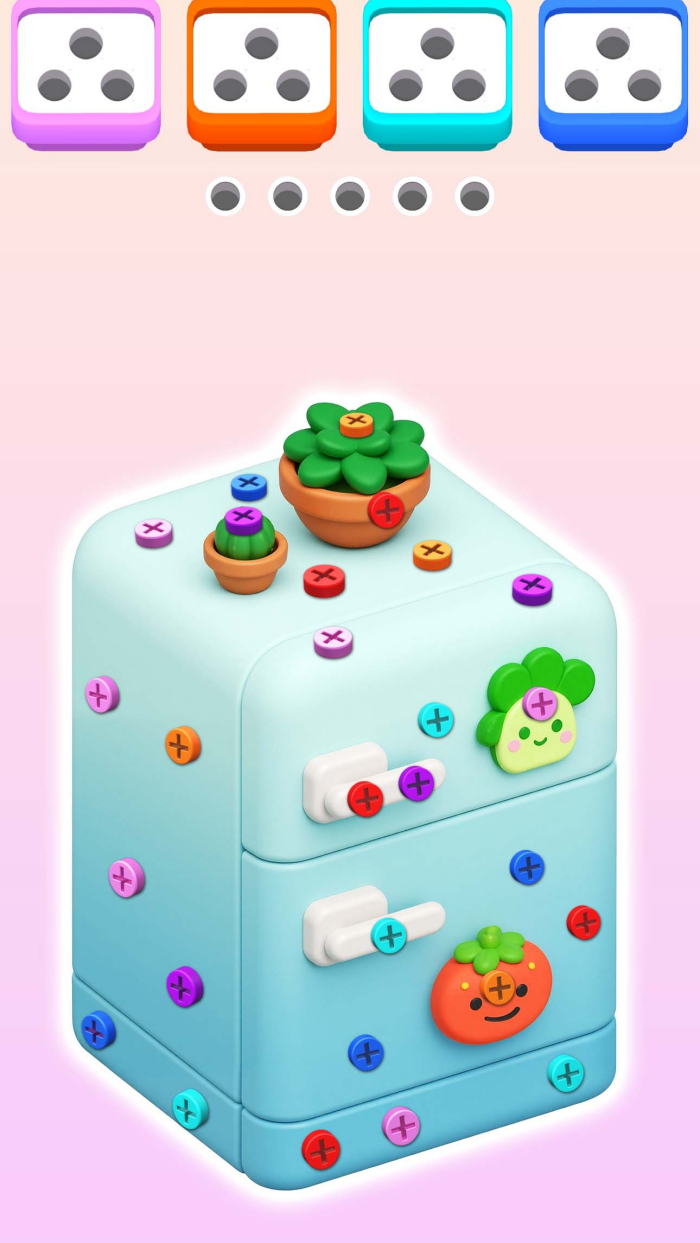Remove the purple screw atop the small cactus

(243, 519)
